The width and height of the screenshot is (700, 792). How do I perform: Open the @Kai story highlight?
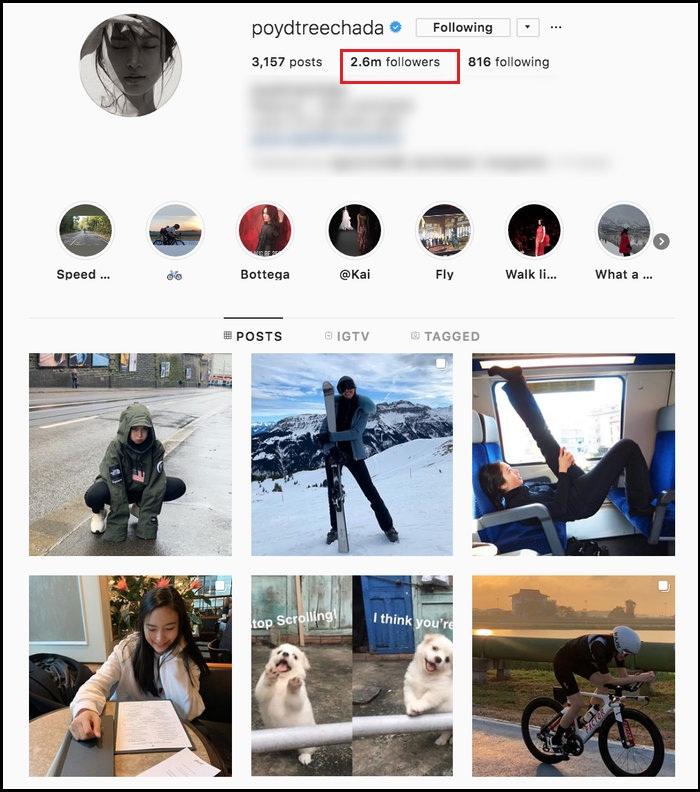tap(354, 231)
